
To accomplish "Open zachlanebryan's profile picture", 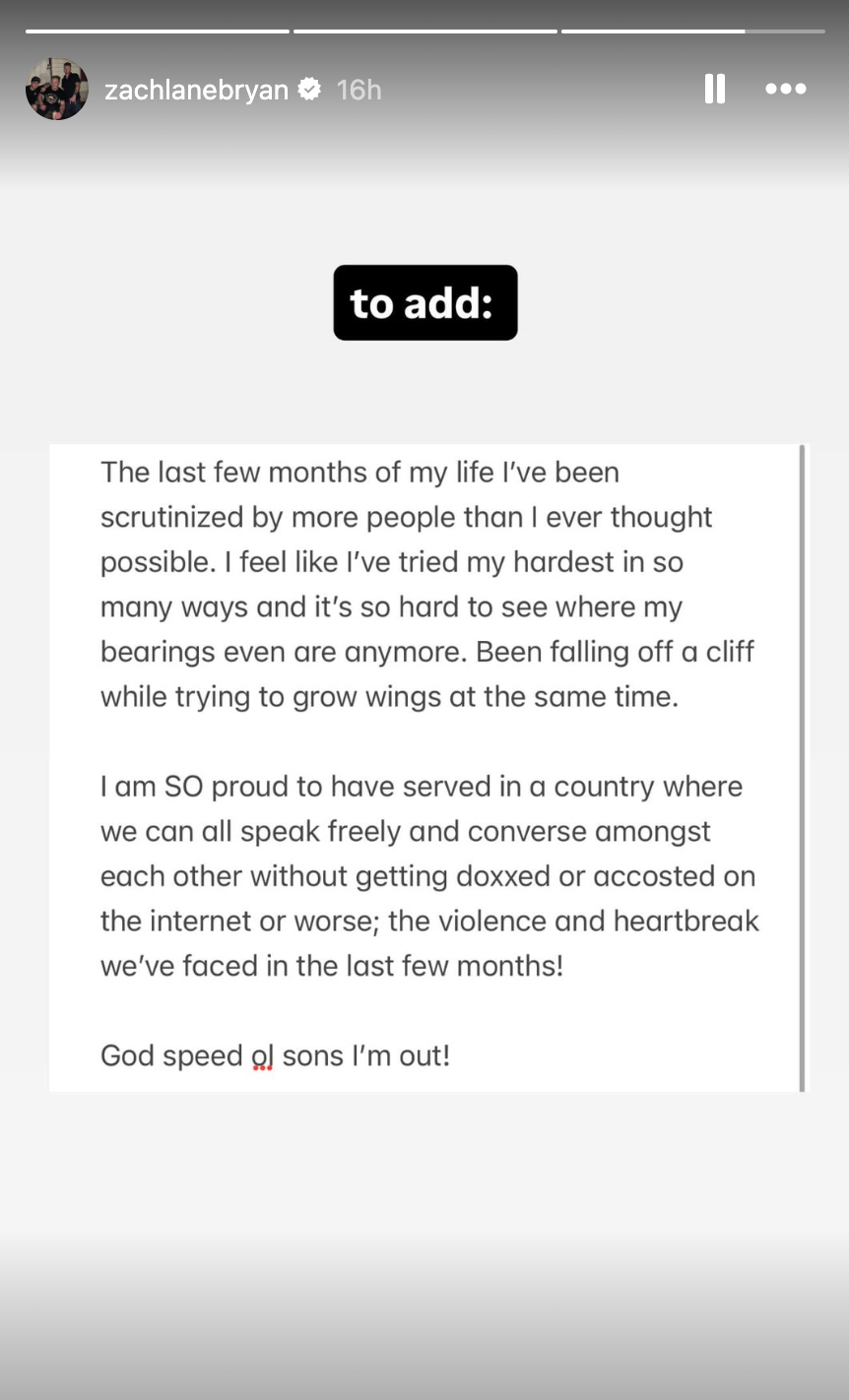I will coord(56,89).
